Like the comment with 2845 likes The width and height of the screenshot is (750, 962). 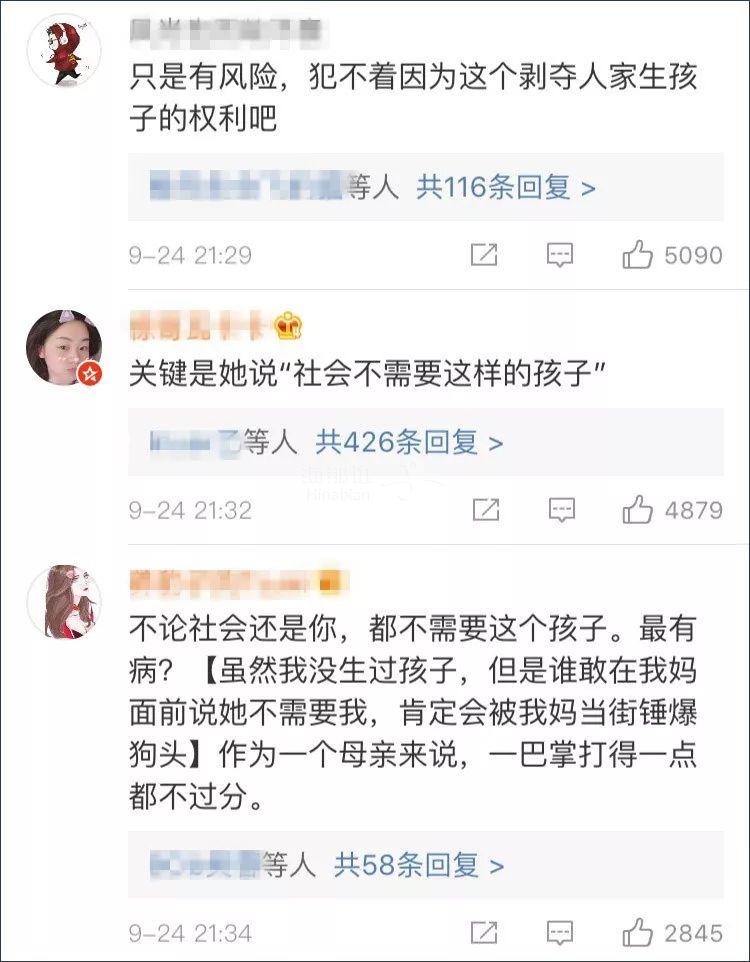point(637,933)
